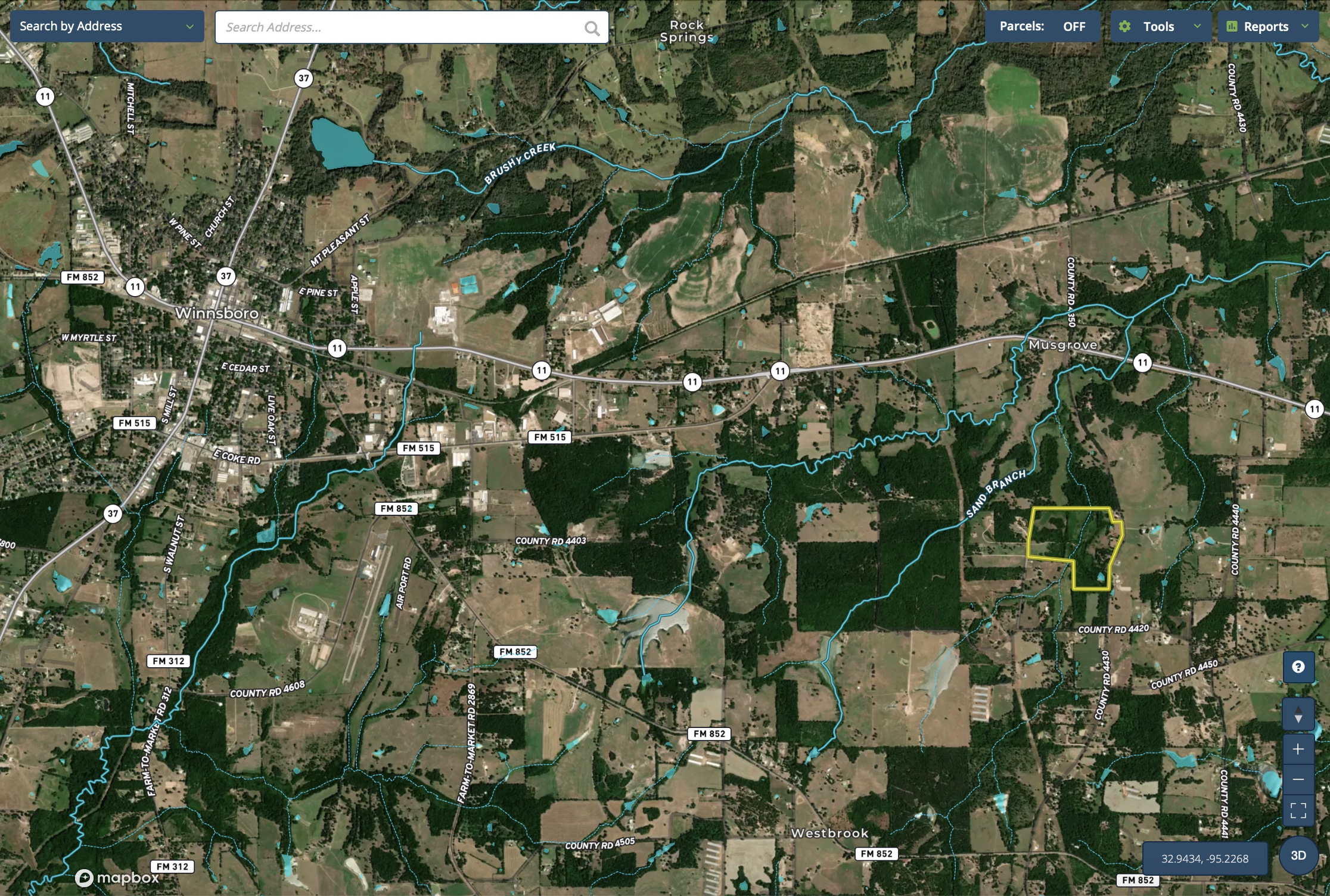The width and height of the screenshot is (1330, 896).
Task: Focus the Search Address field
Action: pyautogui.click(x=399, y=27)
